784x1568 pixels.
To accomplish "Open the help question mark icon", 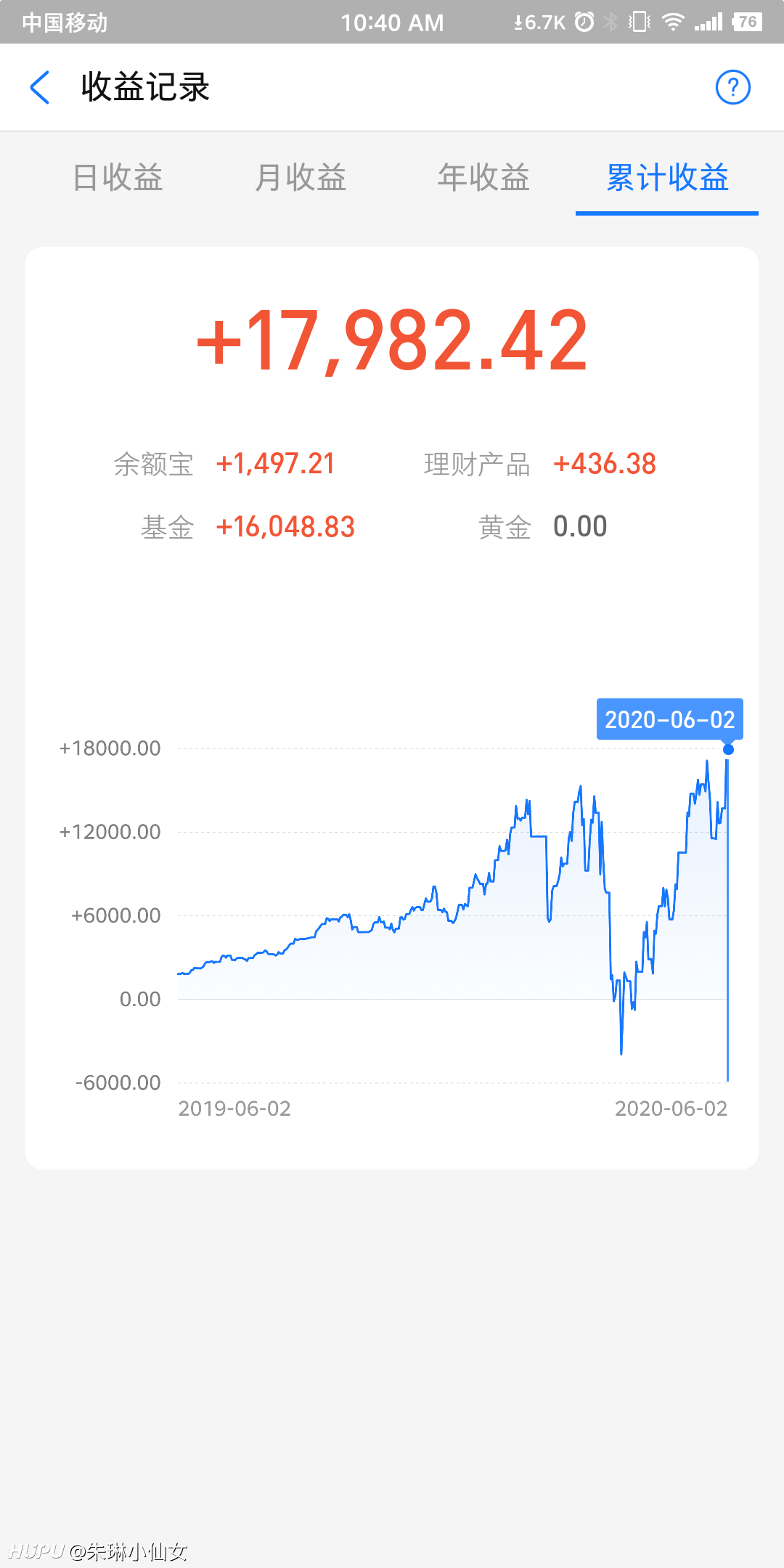I will 732,87.
